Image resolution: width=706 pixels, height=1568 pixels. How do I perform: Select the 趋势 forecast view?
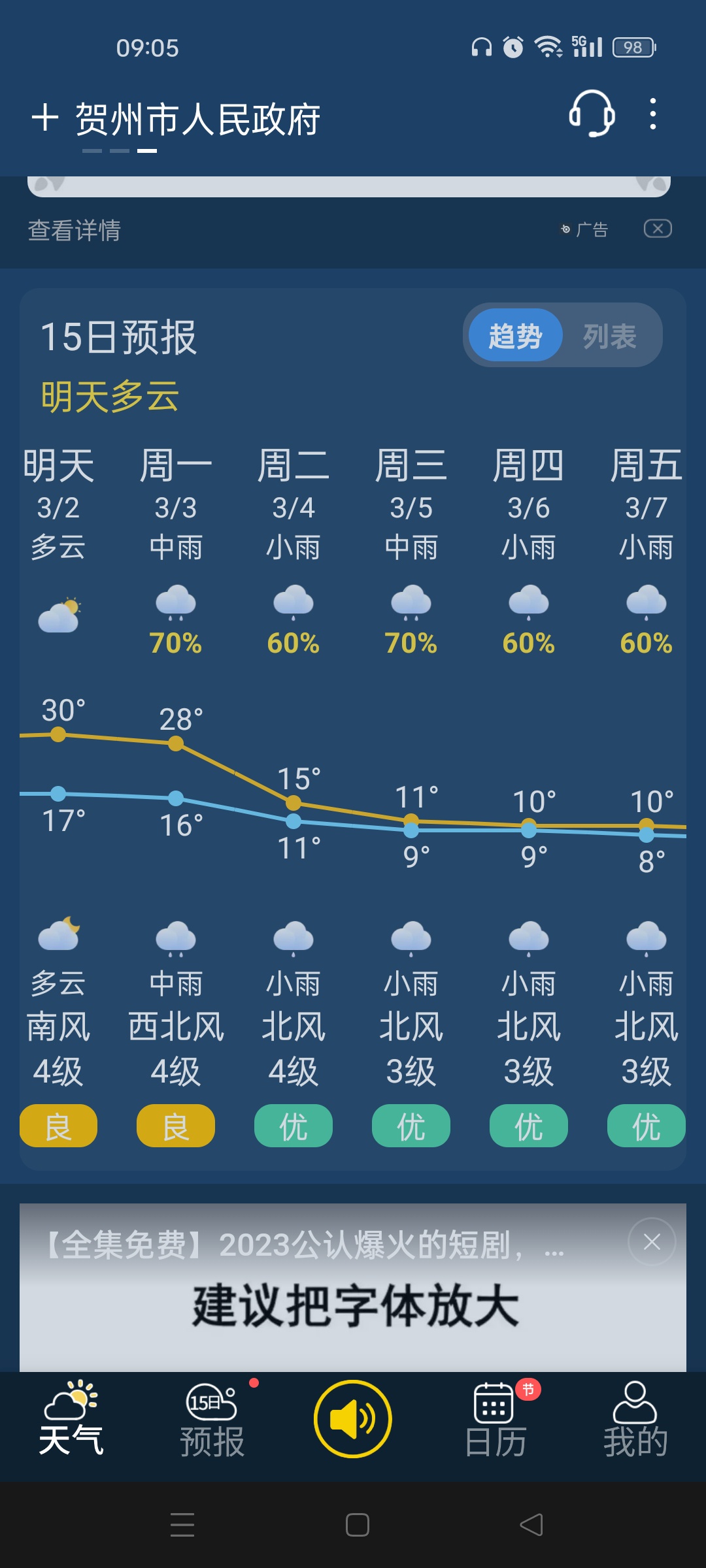tap(515, 336)
